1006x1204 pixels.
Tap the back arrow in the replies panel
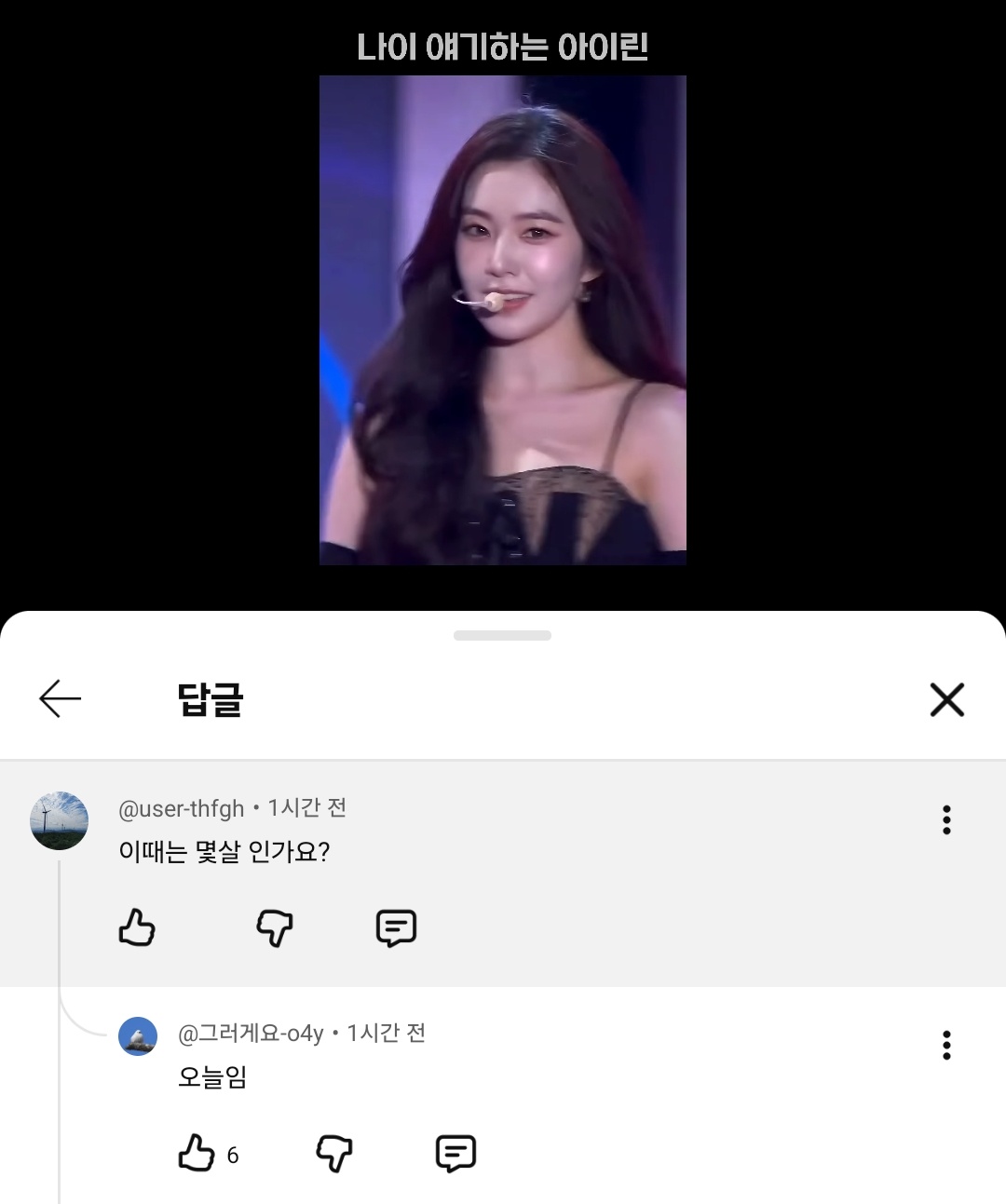(x=59, y=698)
